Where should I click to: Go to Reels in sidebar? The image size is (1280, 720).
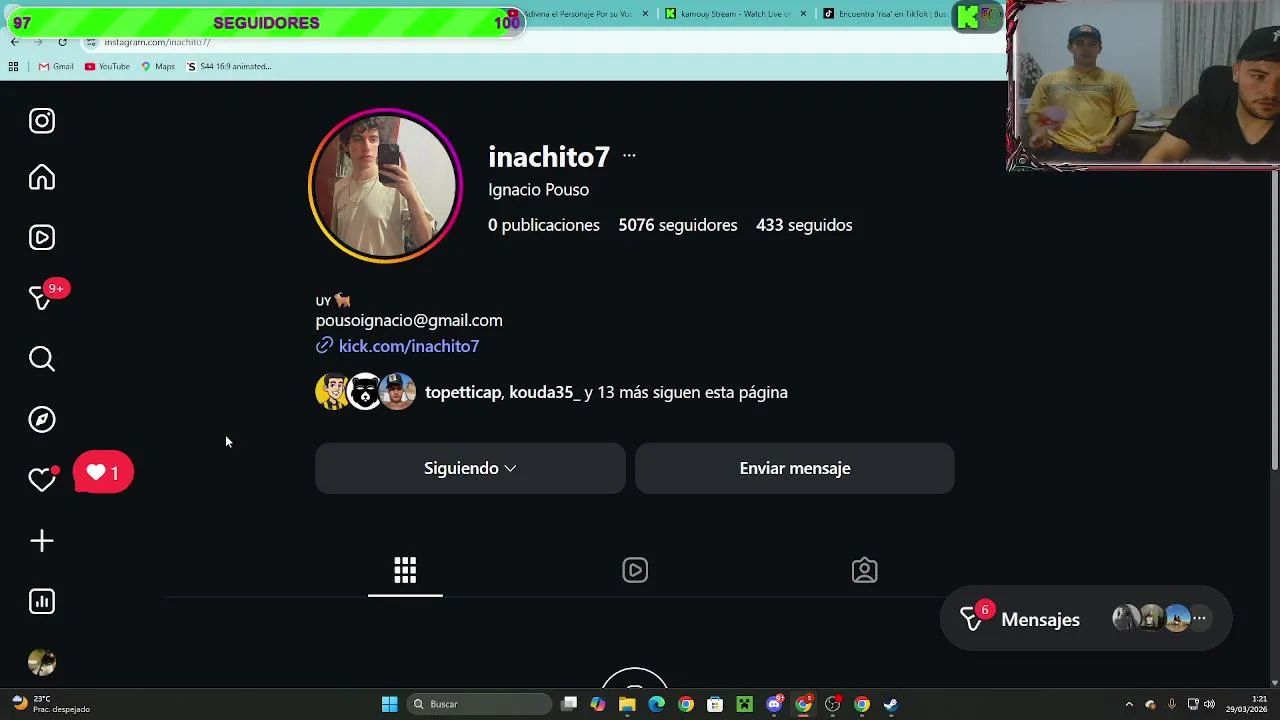42,238
